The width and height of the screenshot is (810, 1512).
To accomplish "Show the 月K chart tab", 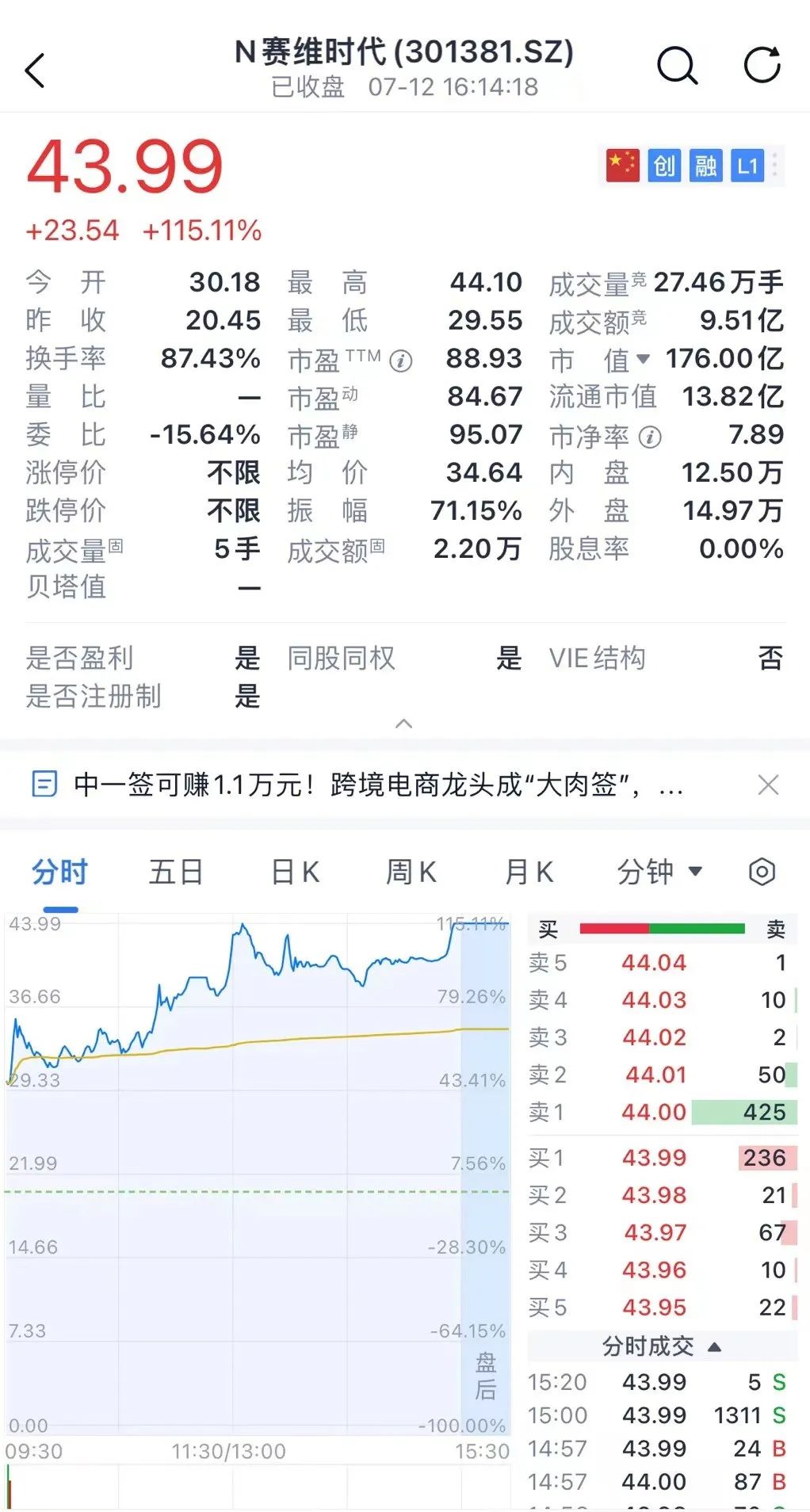I will [x=529, y=872].
